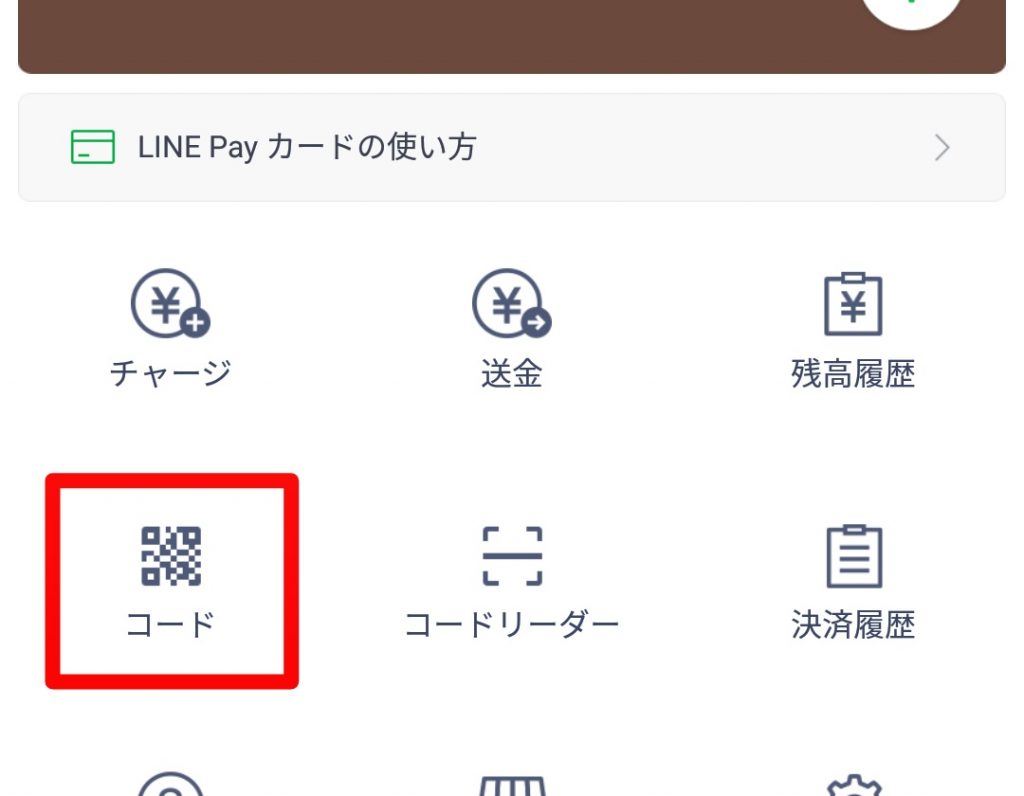Show the payment コード
The width and height of the screenshot is (1024, 796).
click(171, 580)
